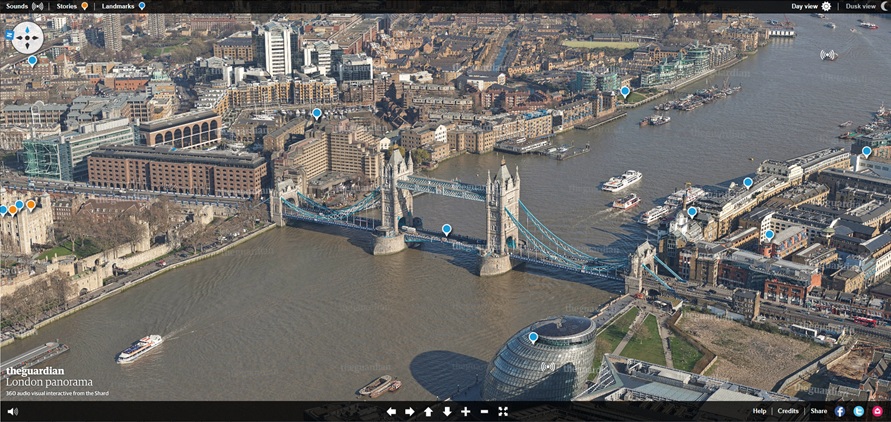Zoom in with the plus button
The height and width of the screenshot is (422, 891).
(x=466, y=411)
